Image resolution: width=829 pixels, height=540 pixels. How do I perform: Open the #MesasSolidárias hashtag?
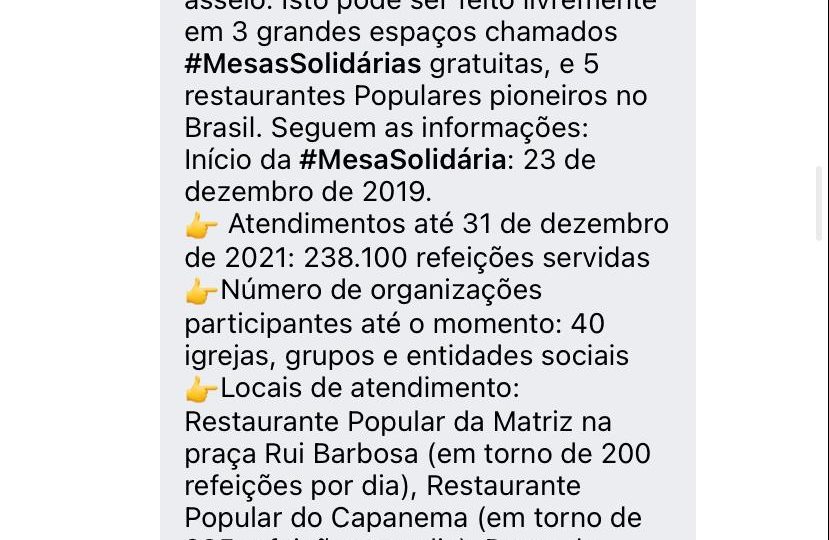coord(302,64)
